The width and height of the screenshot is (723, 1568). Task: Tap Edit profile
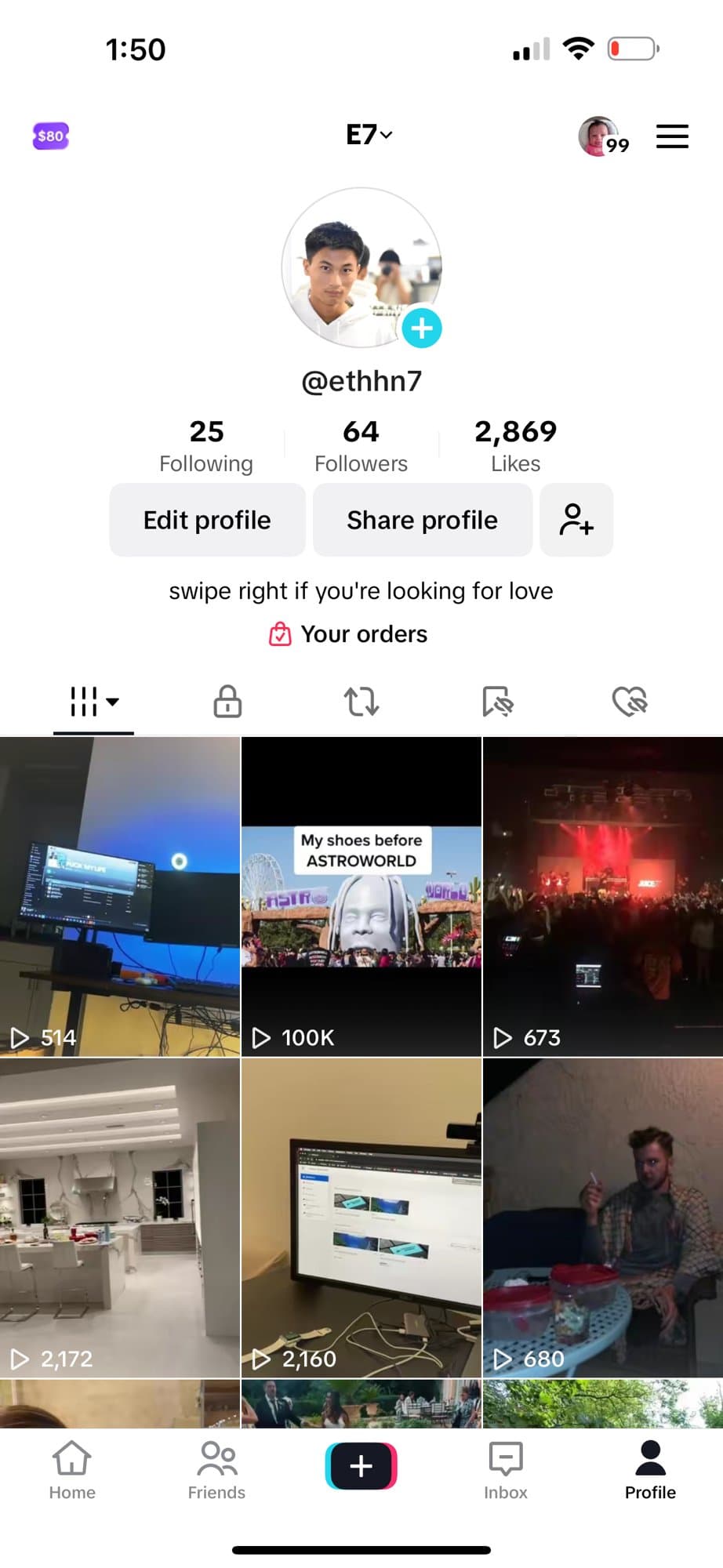[207, 520]
